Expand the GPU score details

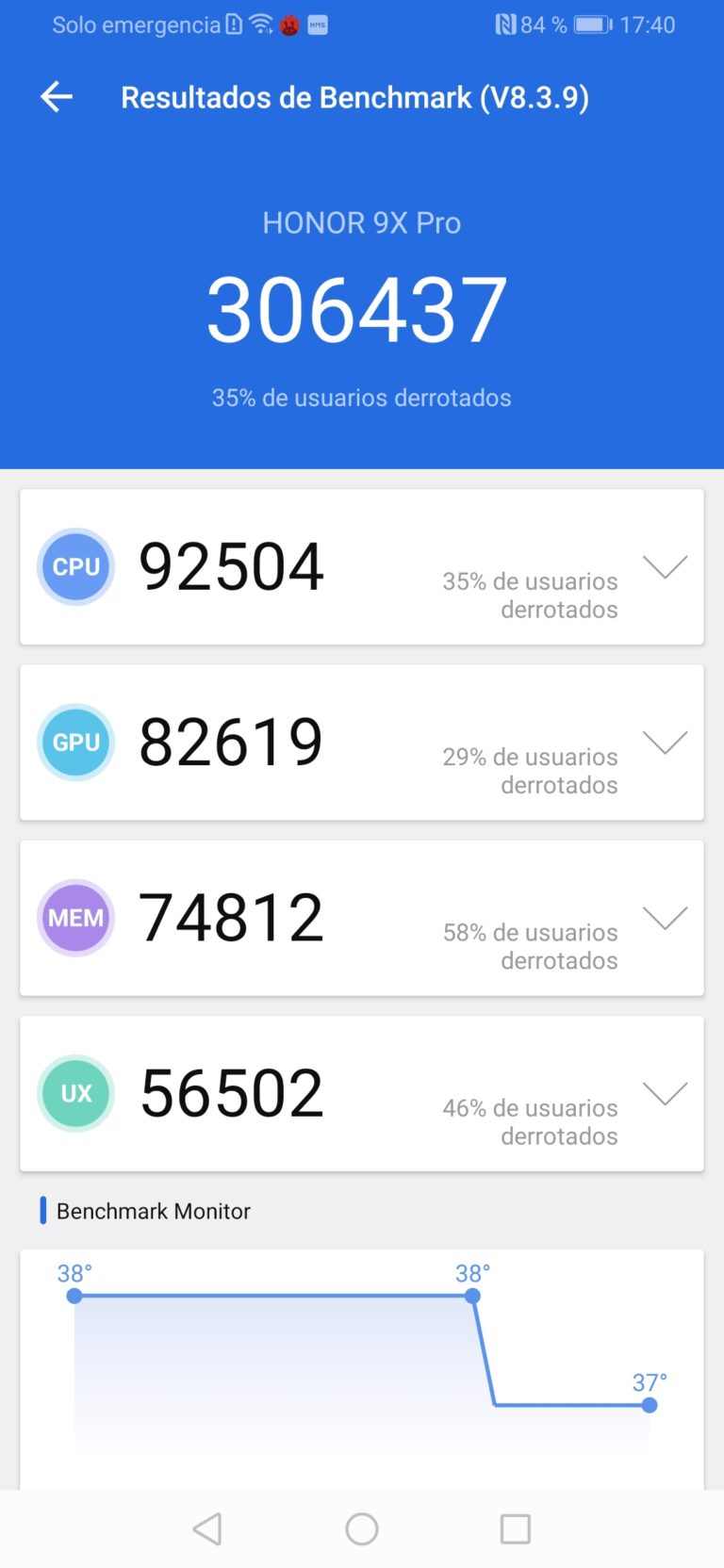coord(665,743)
